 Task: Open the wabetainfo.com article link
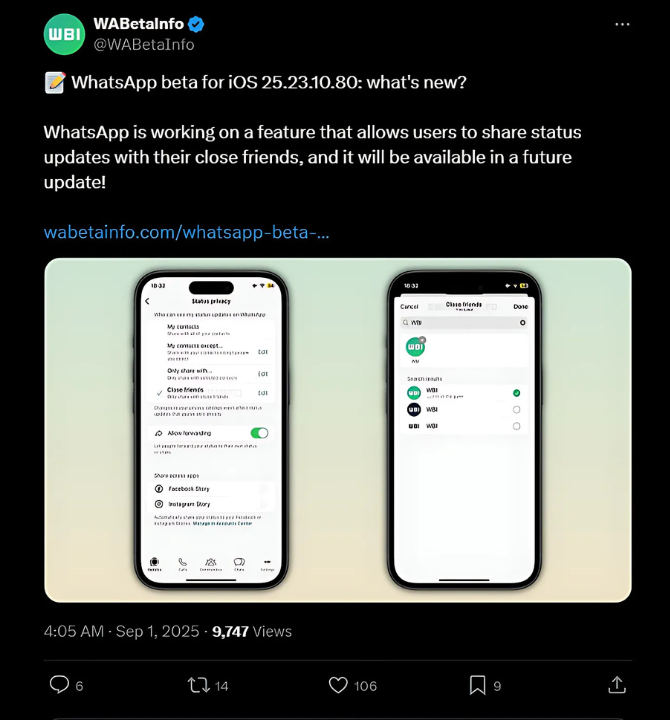click(x=187, y=232)
